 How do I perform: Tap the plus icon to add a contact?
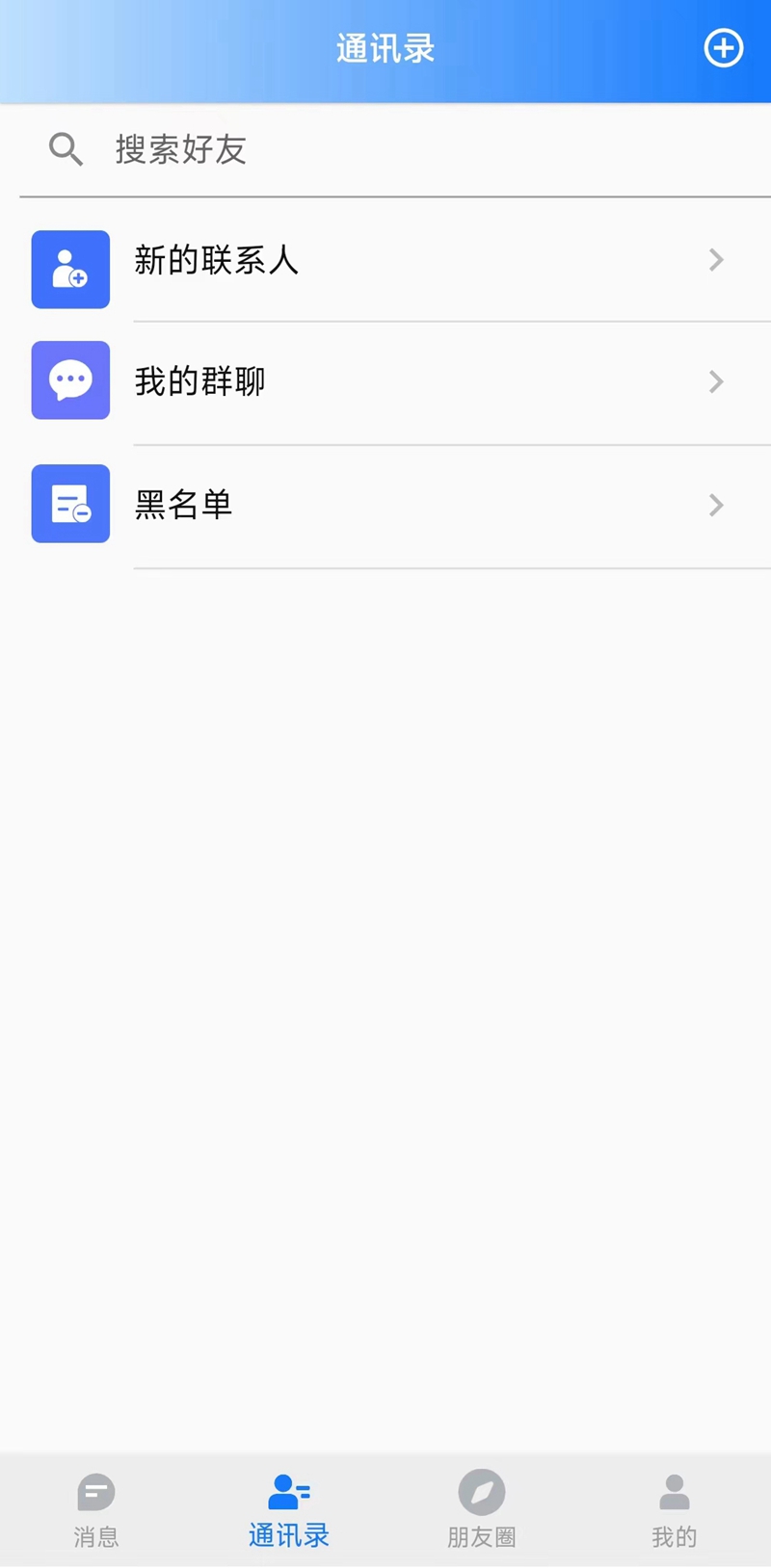[724, 48]
